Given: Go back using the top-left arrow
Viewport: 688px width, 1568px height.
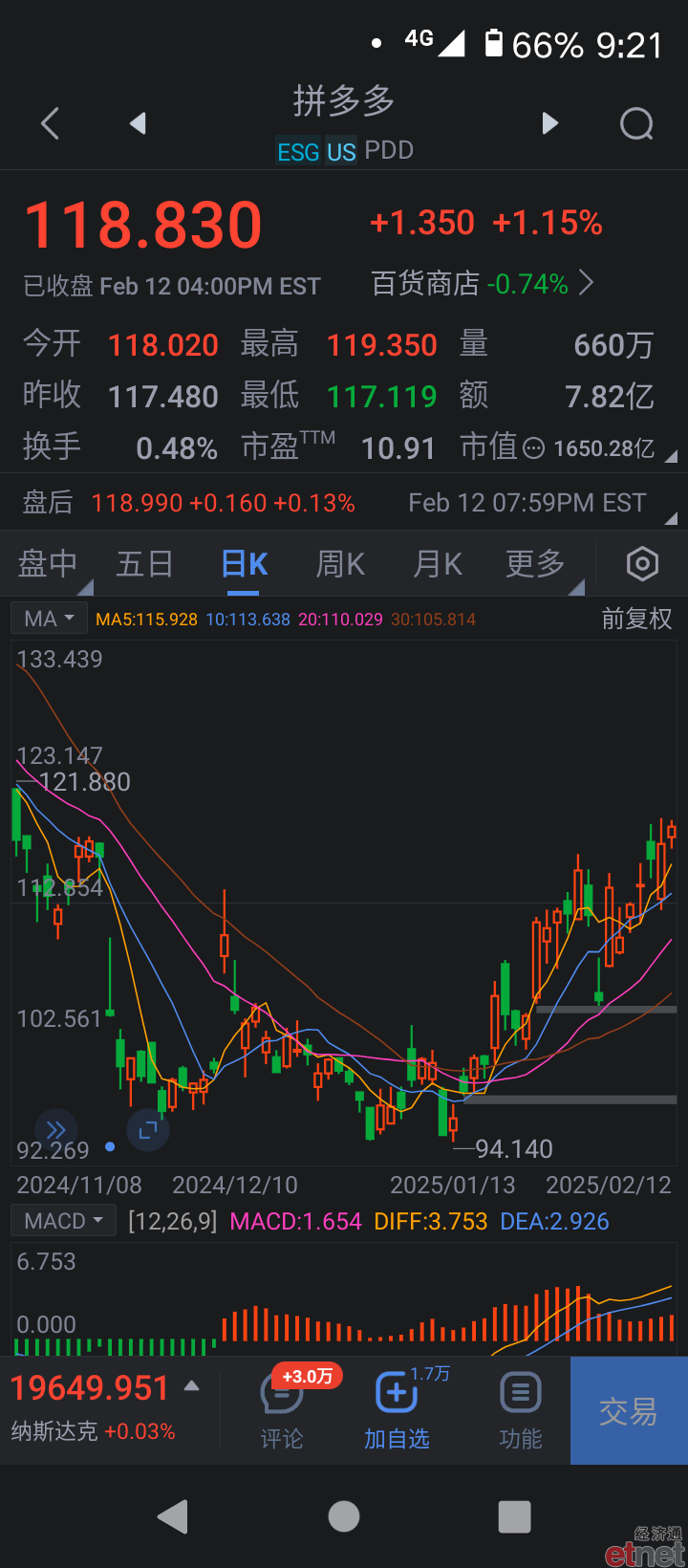Looking at the screenshot, I should point(51,123).
